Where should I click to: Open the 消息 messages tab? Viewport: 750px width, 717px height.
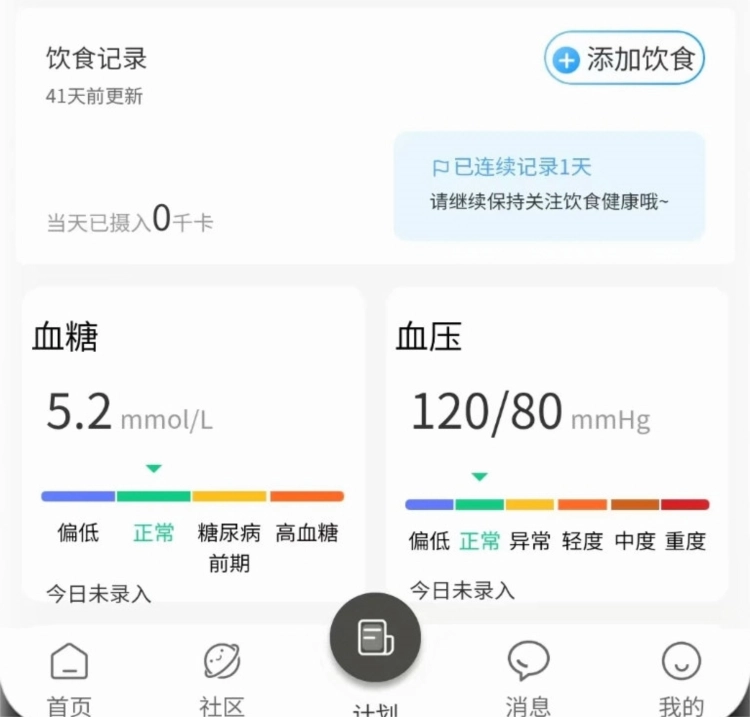(528, 677)
